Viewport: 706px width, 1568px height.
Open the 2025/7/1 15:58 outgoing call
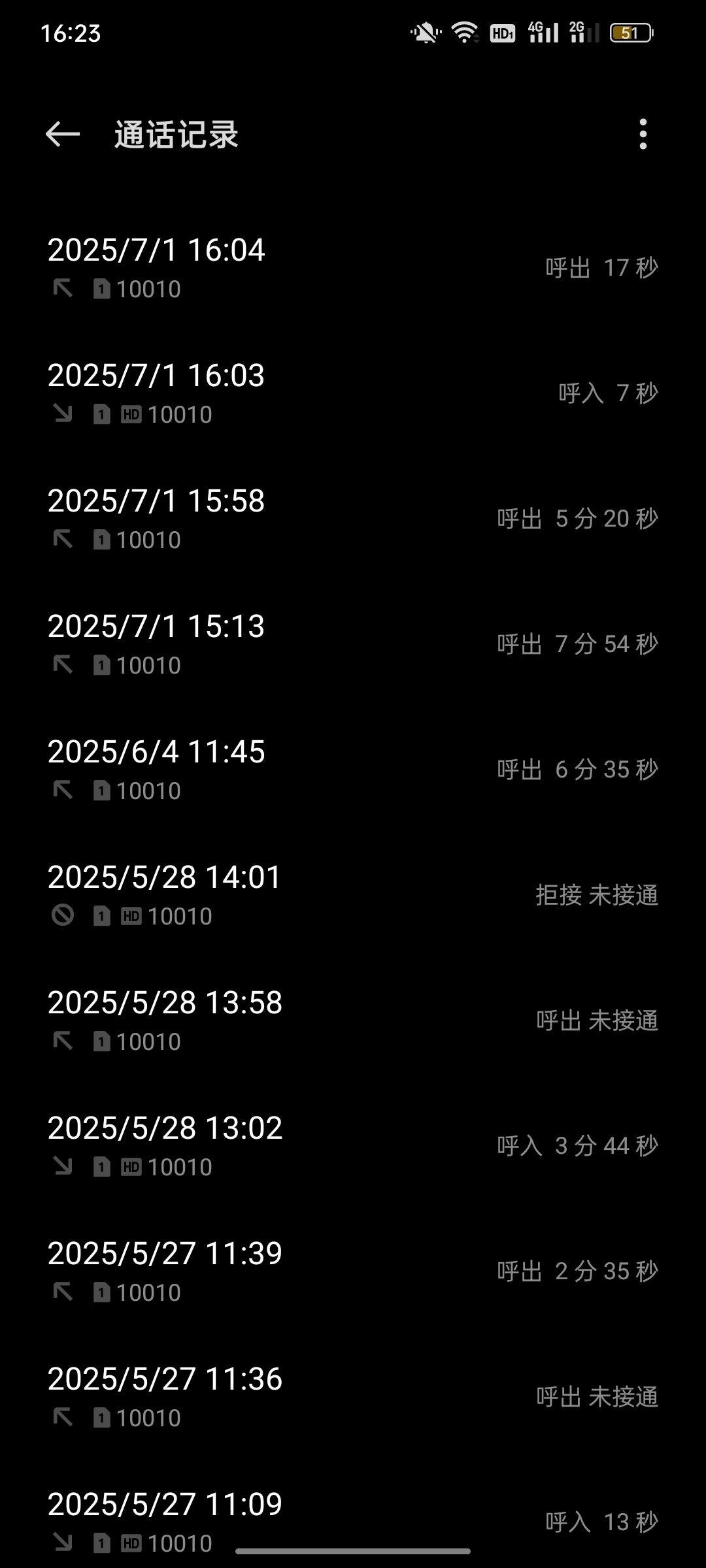pos(353,519)
